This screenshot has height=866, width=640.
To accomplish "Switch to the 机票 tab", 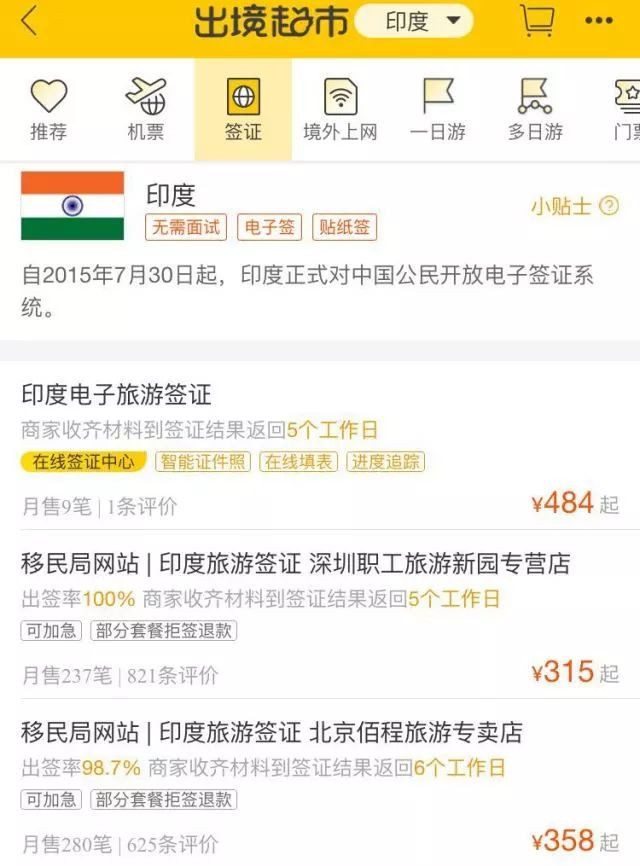I will click(145, 110).
